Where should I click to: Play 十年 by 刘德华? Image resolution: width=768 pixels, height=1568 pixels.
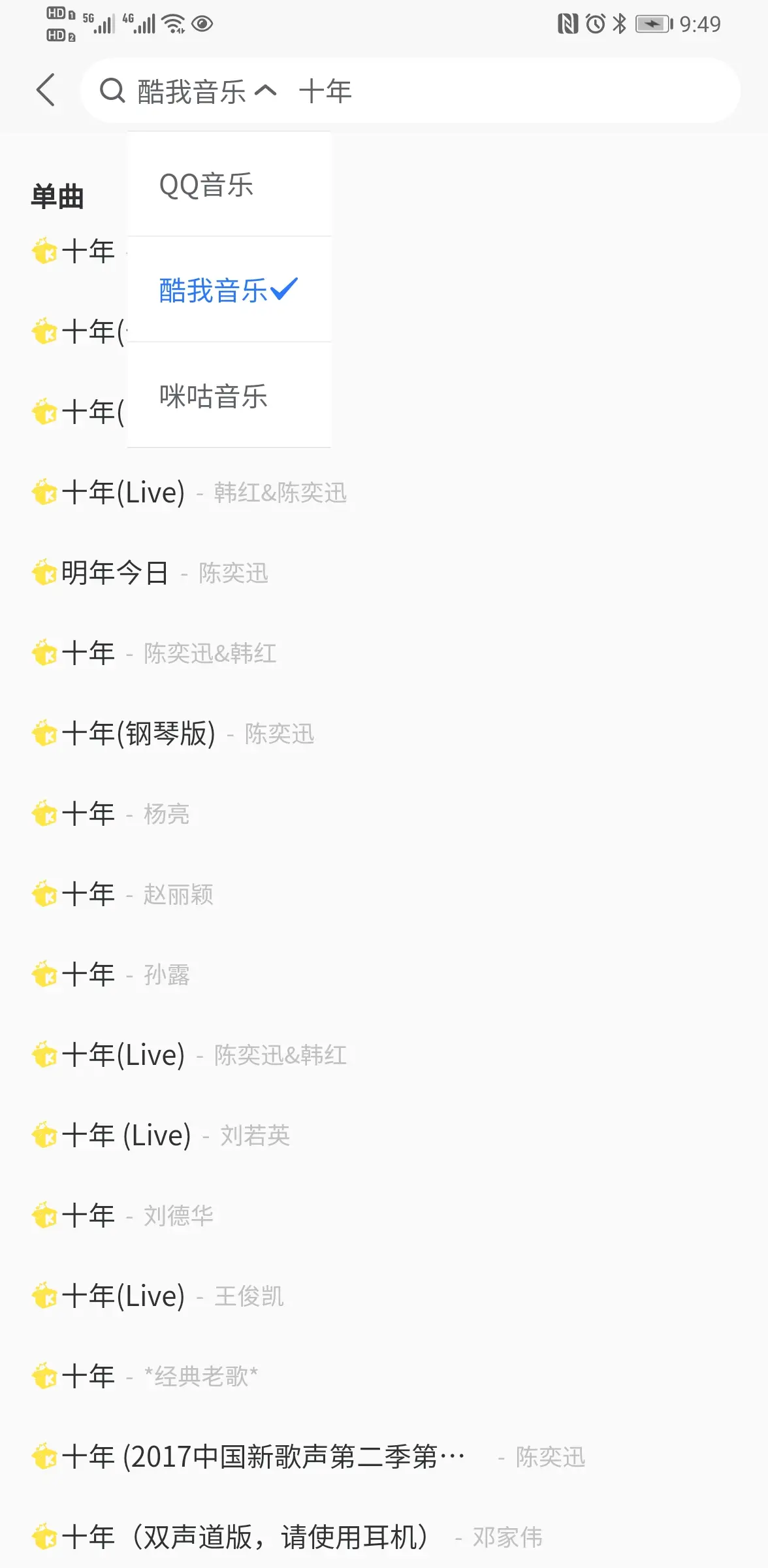137,1216
